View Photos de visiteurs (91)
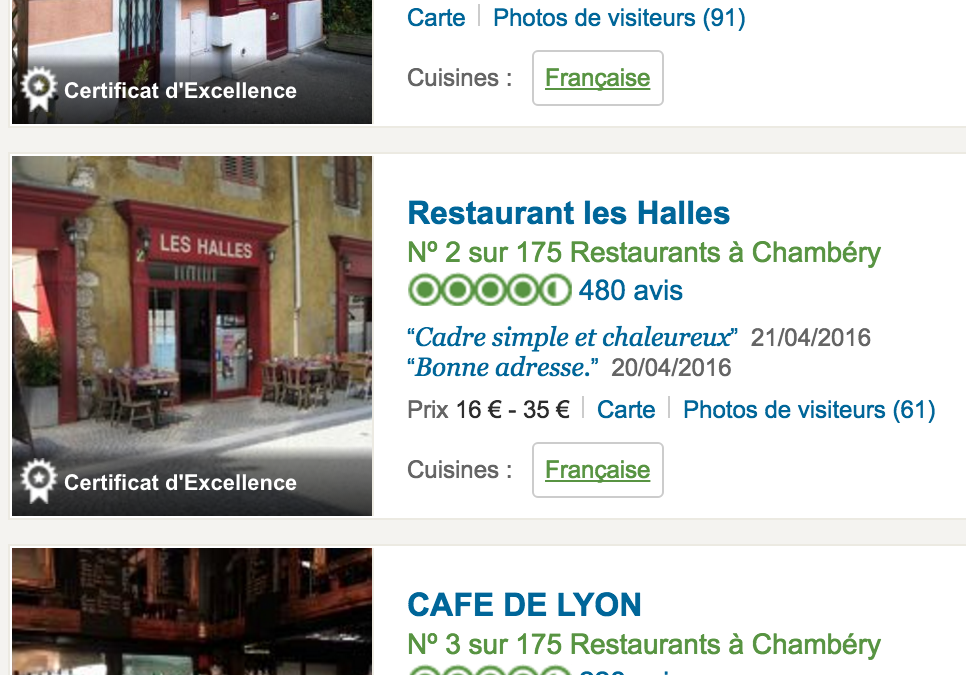 pos(618,17)
